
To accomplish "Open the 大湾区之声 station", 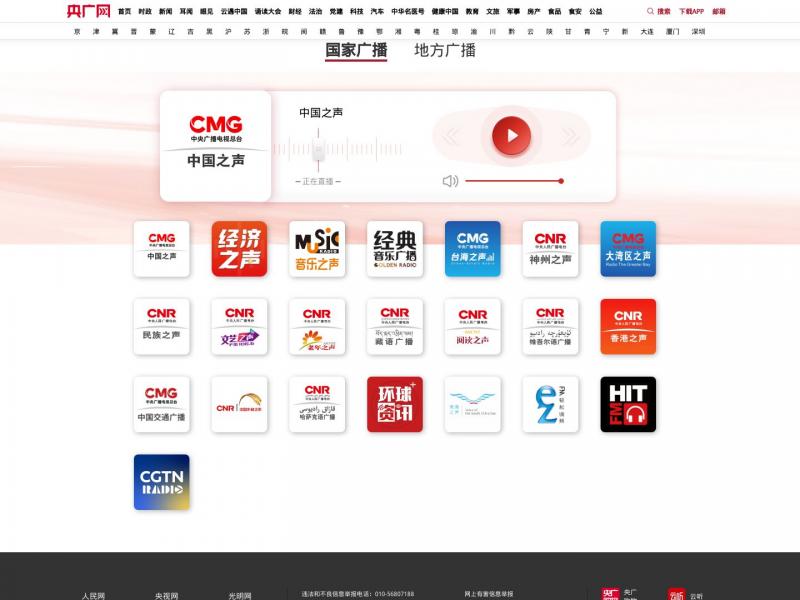I will coord(628,249).
